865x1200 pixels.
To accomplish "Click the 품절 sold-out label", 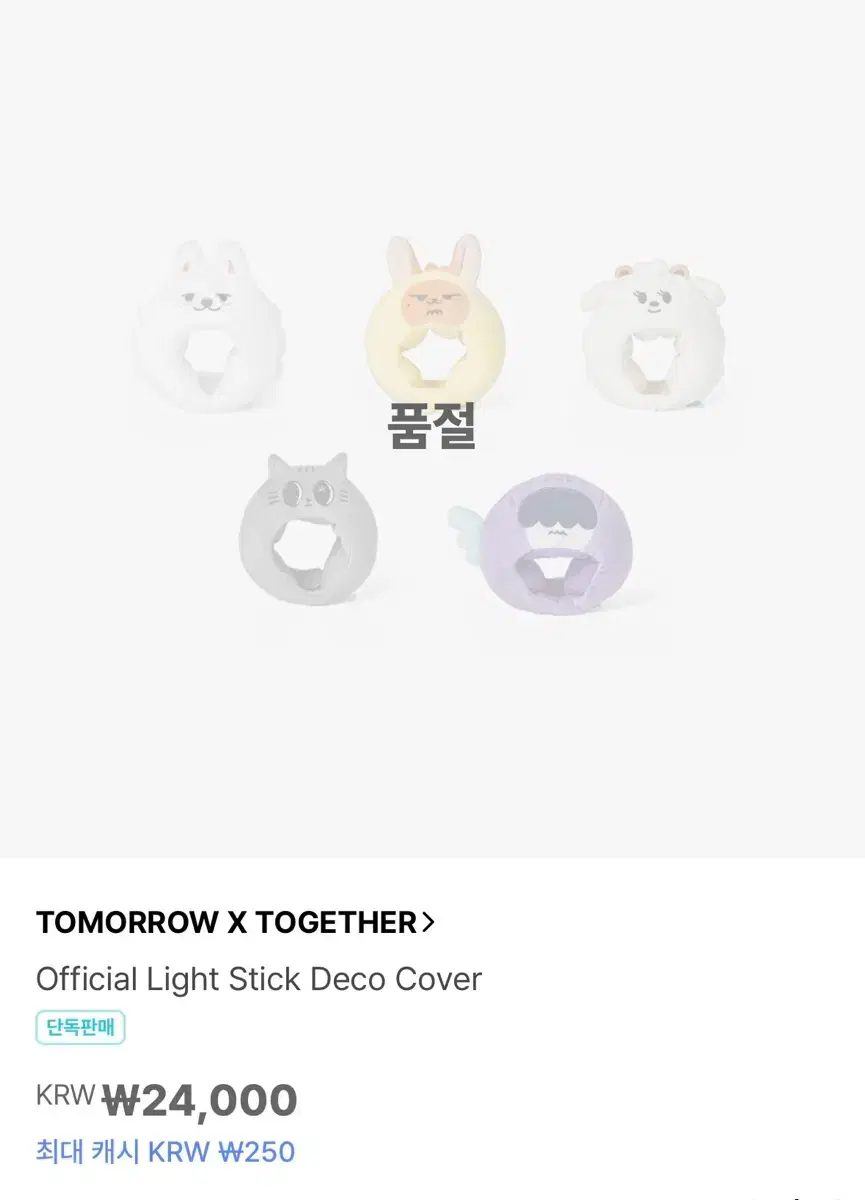I will tap(432, 427).
